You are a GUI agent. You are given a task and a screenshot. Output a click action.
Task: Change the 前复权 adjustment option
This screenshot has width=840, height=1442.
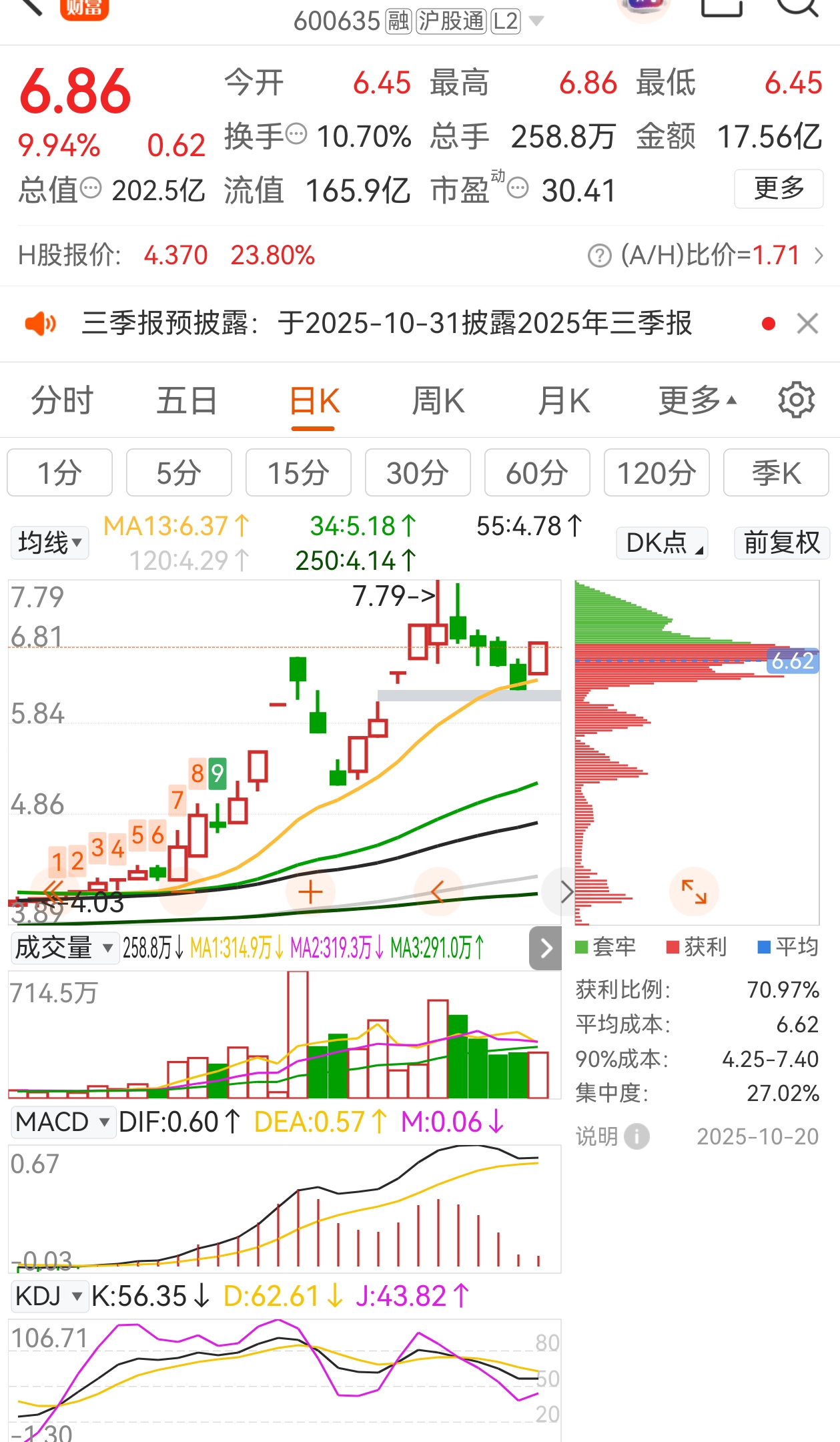(x=782, y=543)
